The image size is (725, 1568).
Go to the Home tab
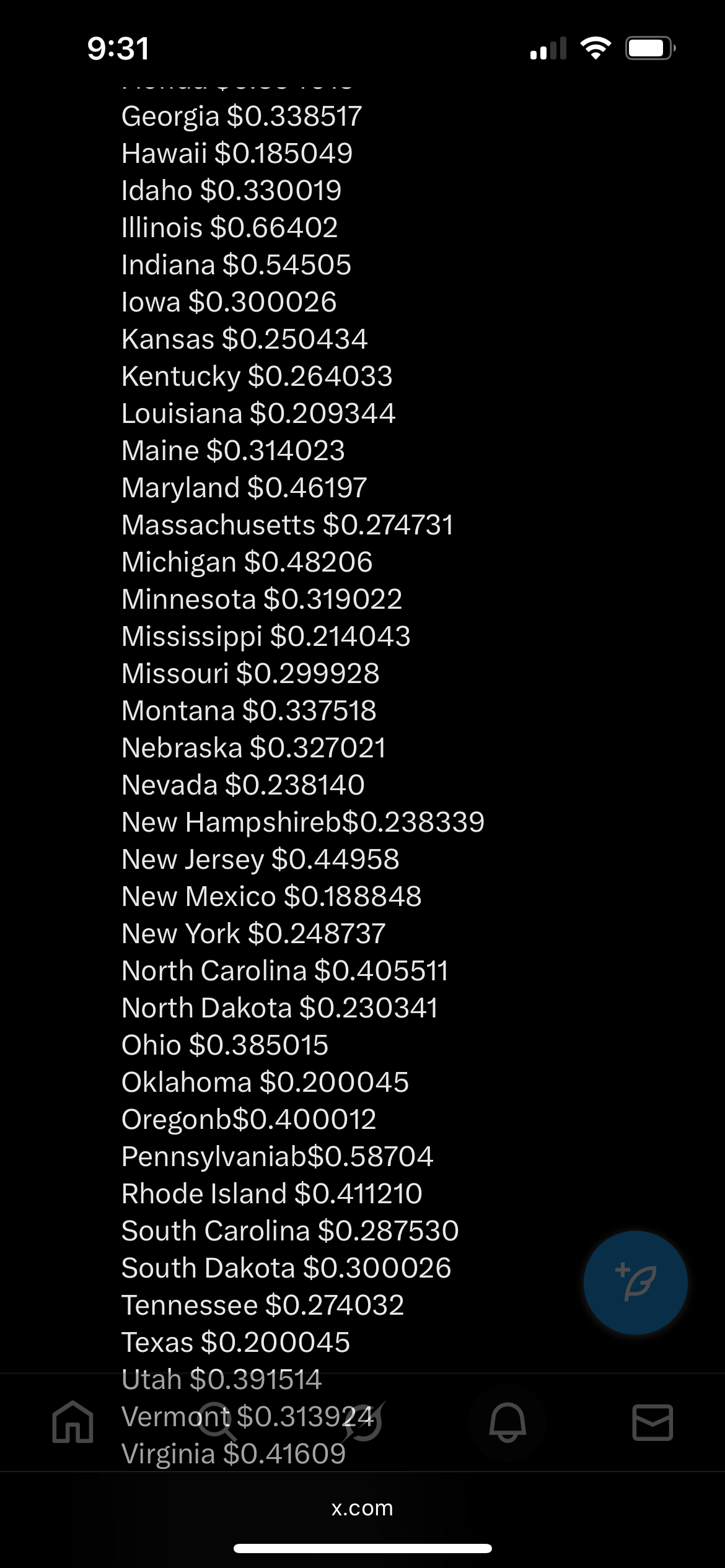pyautogui.click(x=73, y=1422)
